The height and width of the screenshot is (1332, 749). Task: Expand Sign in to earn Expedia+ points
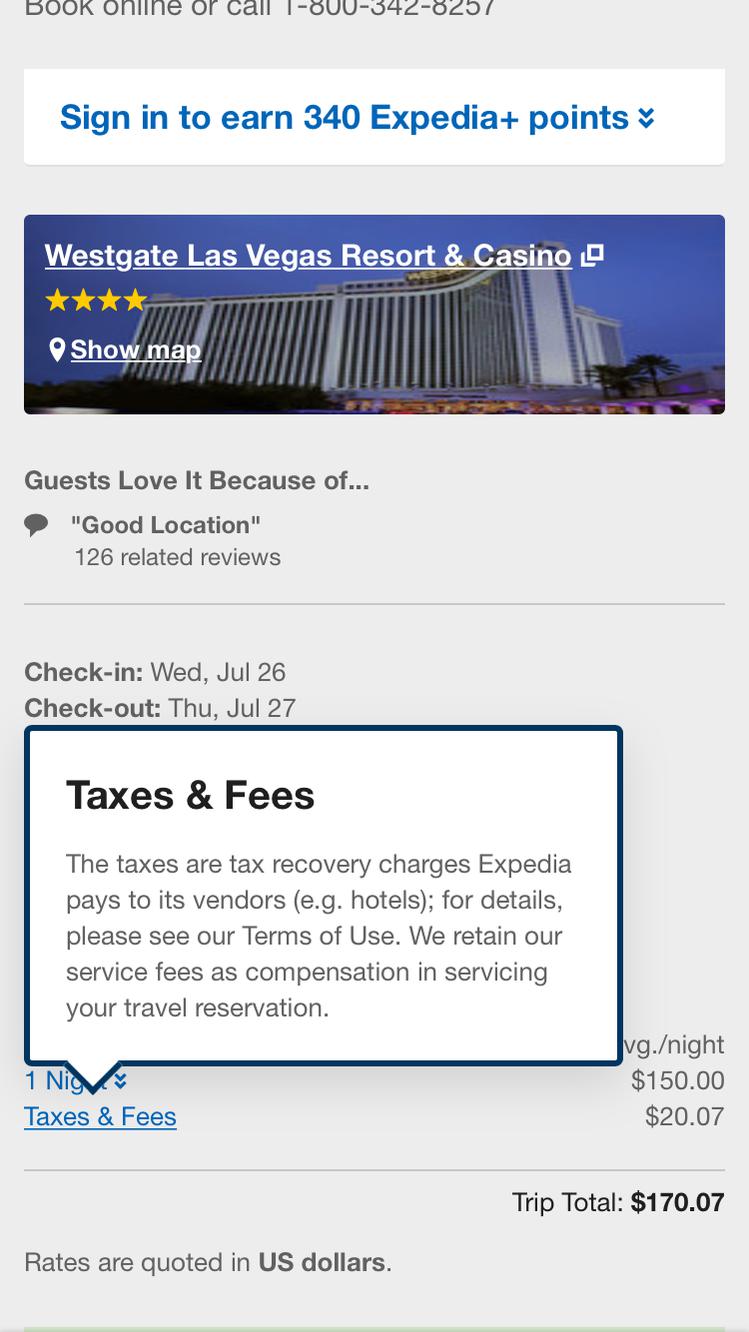(357, 118)
